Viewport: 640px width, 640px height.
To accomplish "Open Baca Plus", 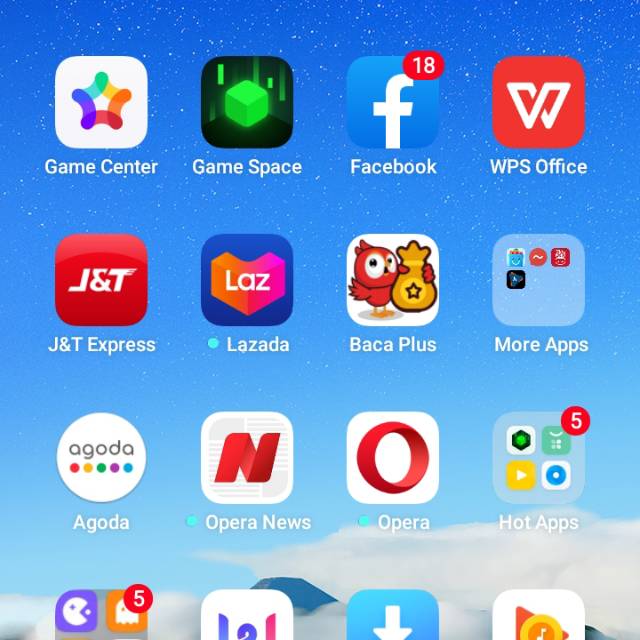I will 393,280.
